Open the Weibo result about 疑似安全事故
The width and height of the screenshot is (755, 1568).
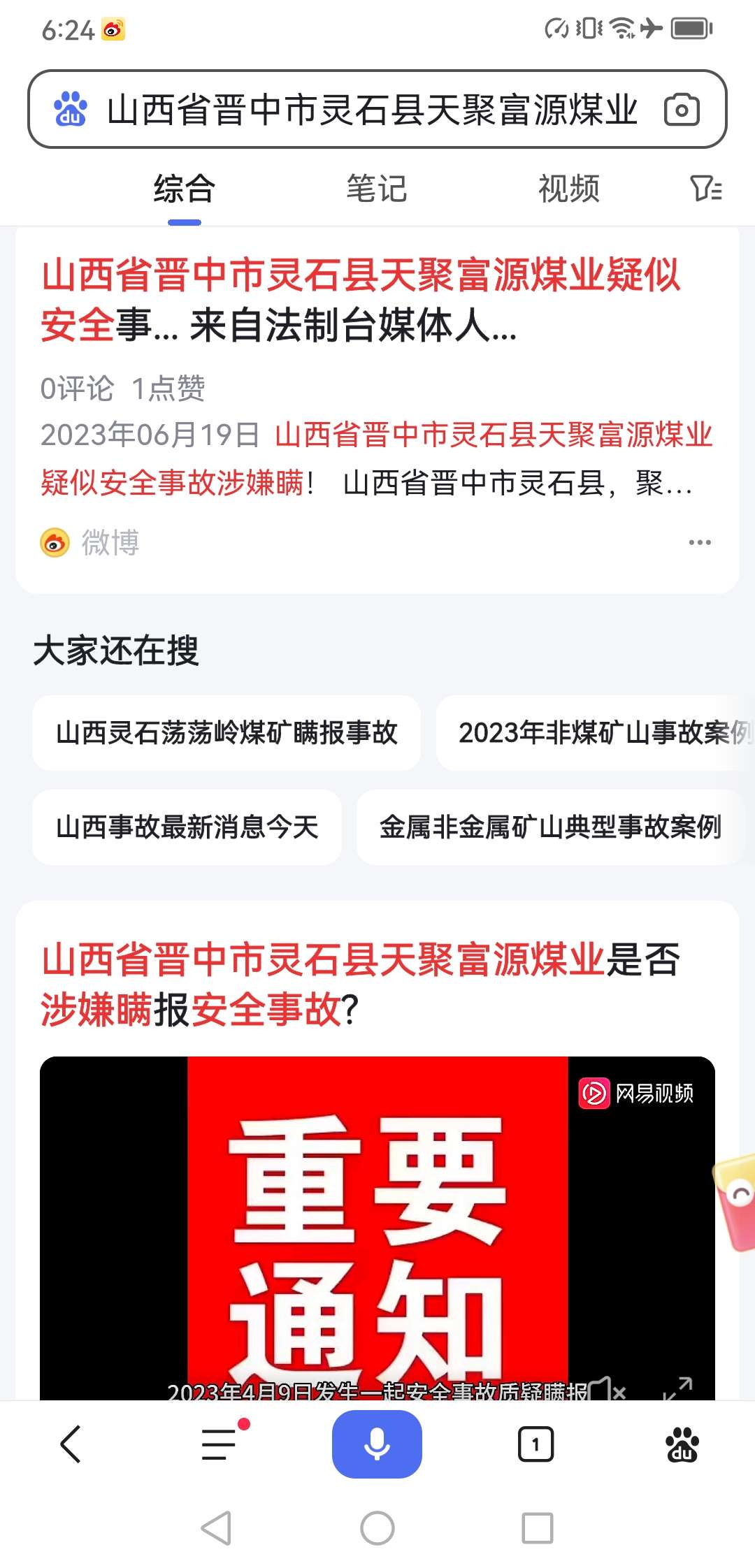(360, 300)
